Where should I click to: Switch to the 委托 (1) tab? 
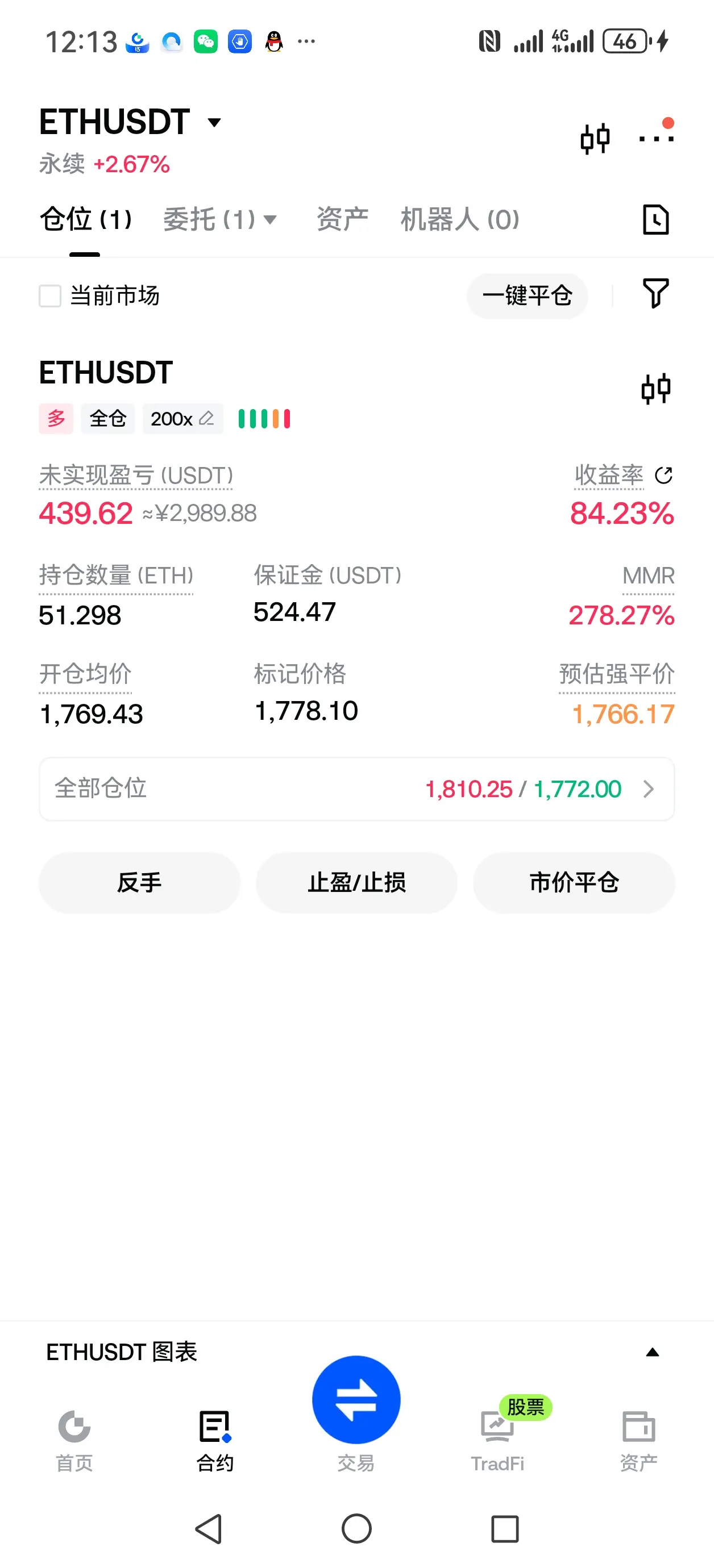[220, 219]
